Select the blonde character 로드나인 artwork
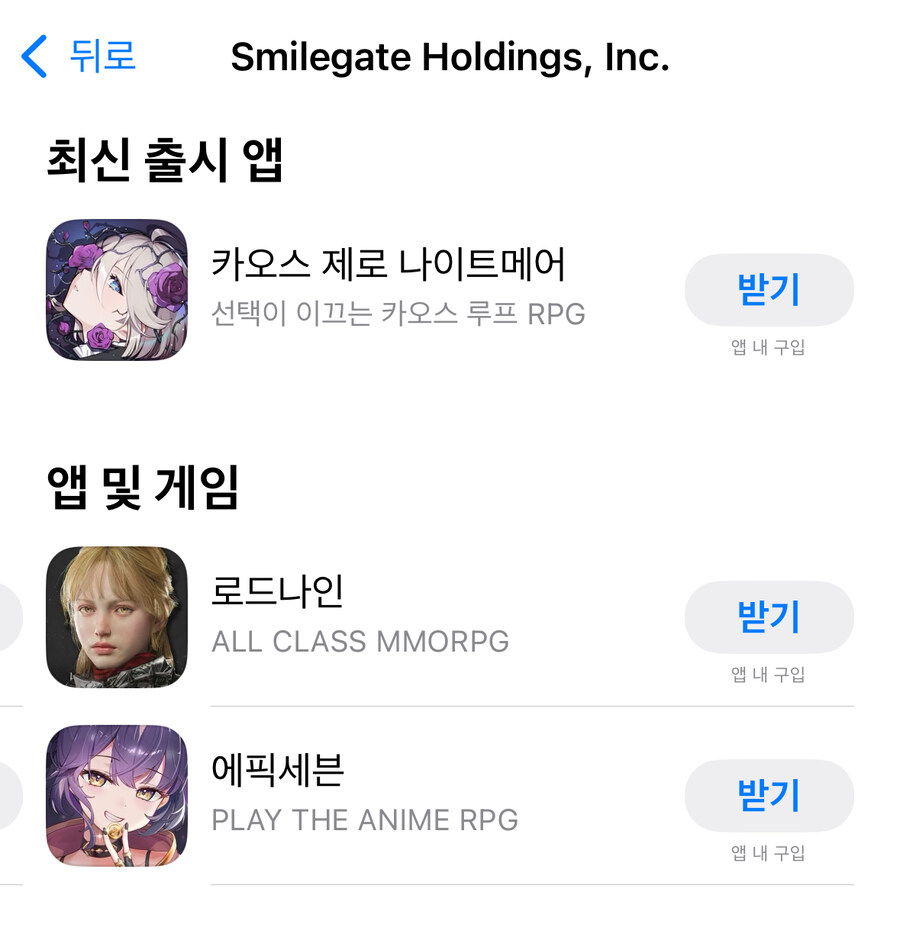 118,618
